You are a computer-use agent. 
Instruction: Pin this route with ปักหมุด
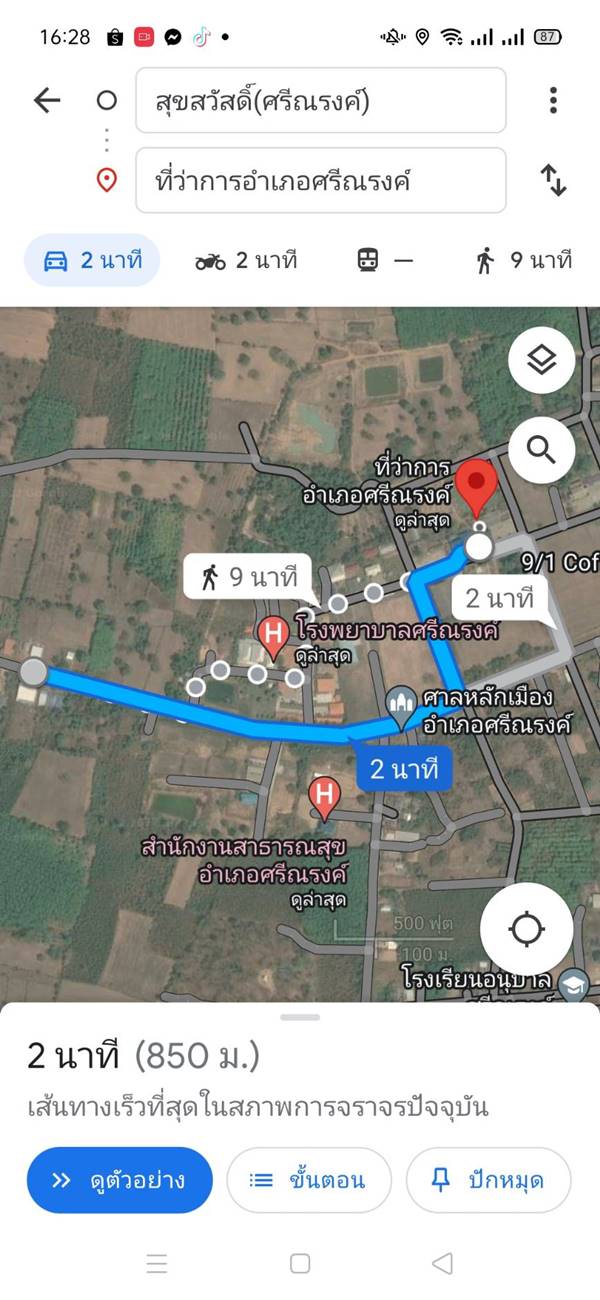(488, 1180)
